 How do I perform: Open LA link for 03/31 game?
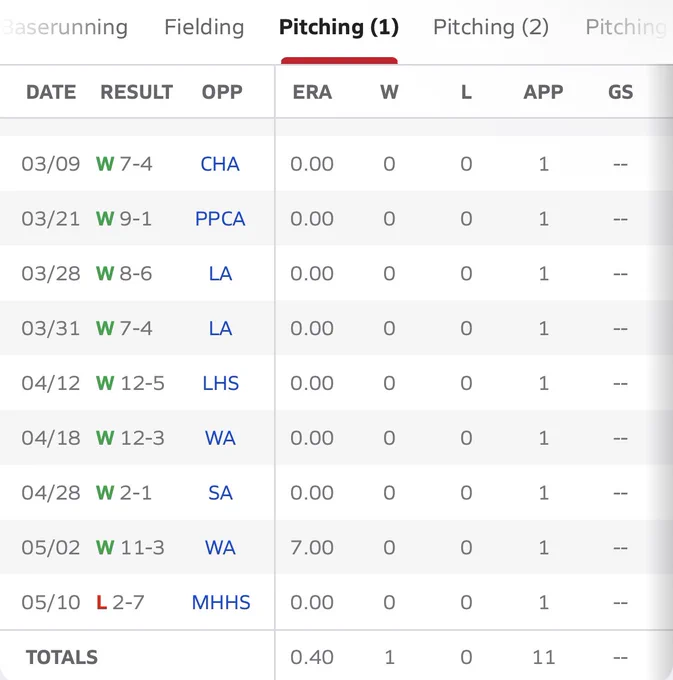click(220, 328)
